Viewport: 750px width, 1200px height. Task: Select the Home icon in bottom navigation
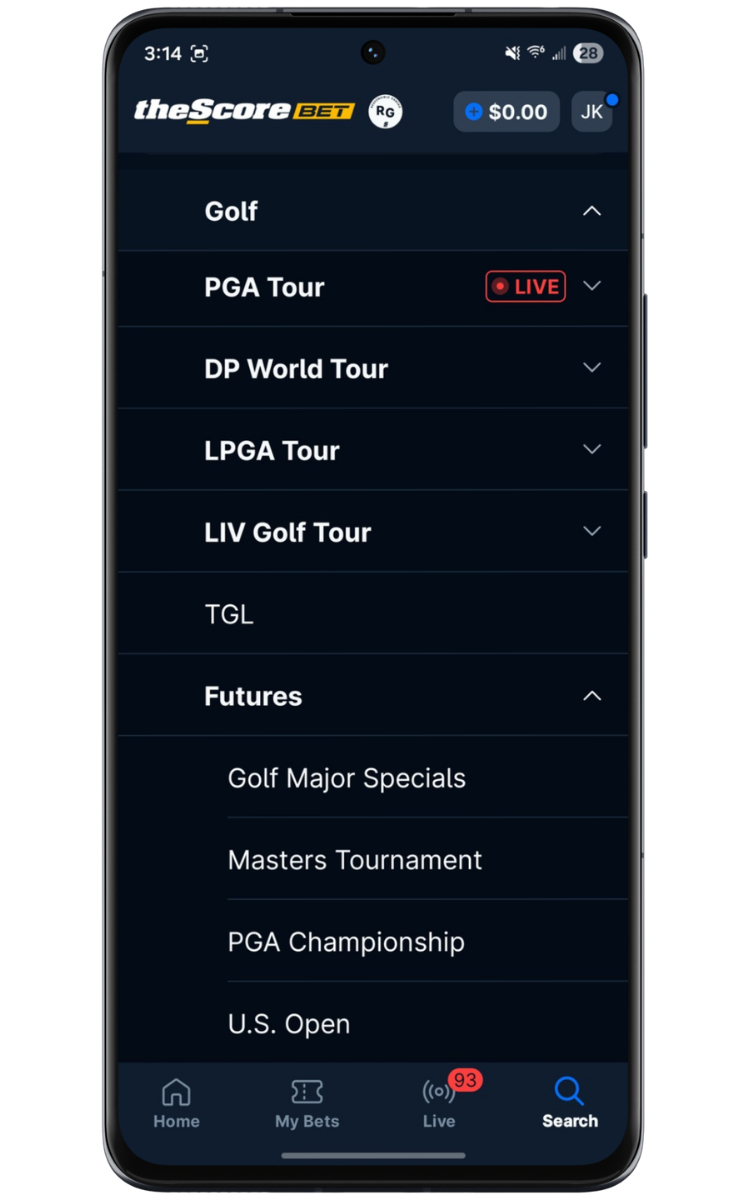(x=176, y=1102)
